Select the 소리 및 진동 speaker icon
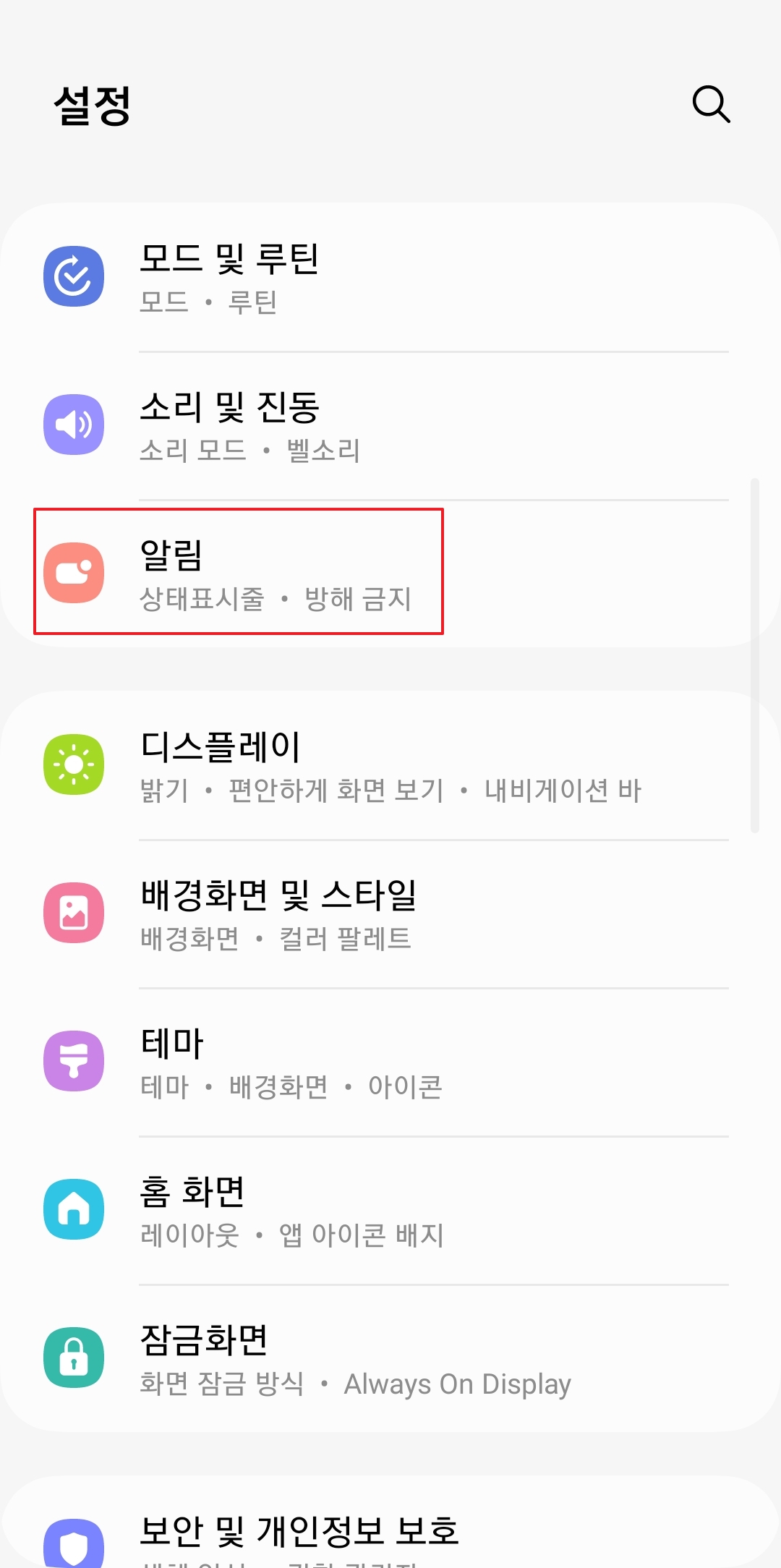Viewport: 781px width, 1568px height. (x=74, y=425)
